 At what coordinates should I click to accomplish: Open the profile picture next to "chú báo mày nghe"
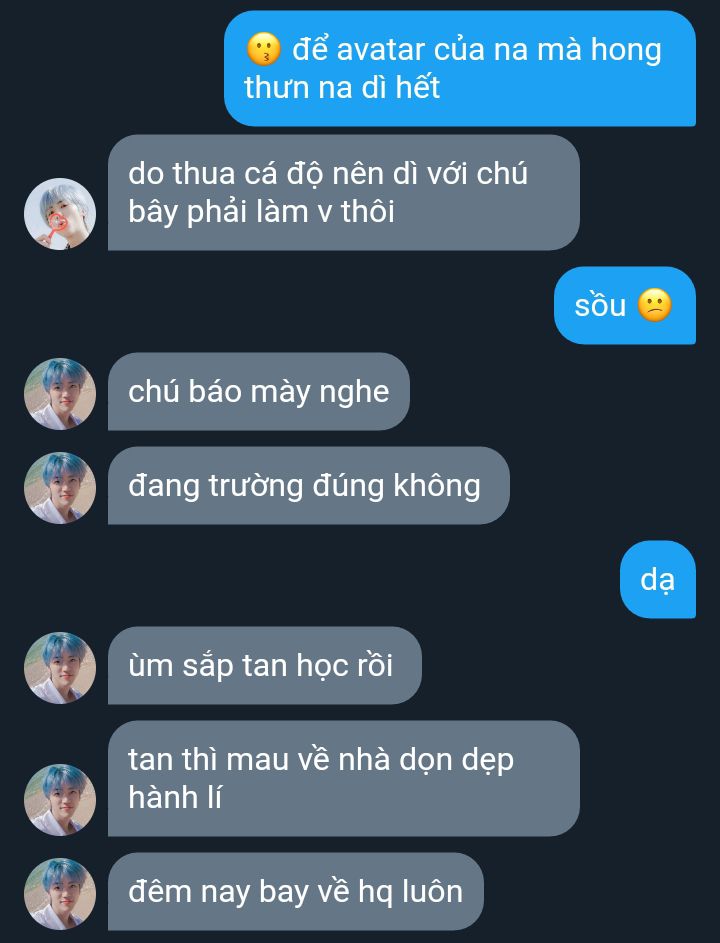[60, 394]
